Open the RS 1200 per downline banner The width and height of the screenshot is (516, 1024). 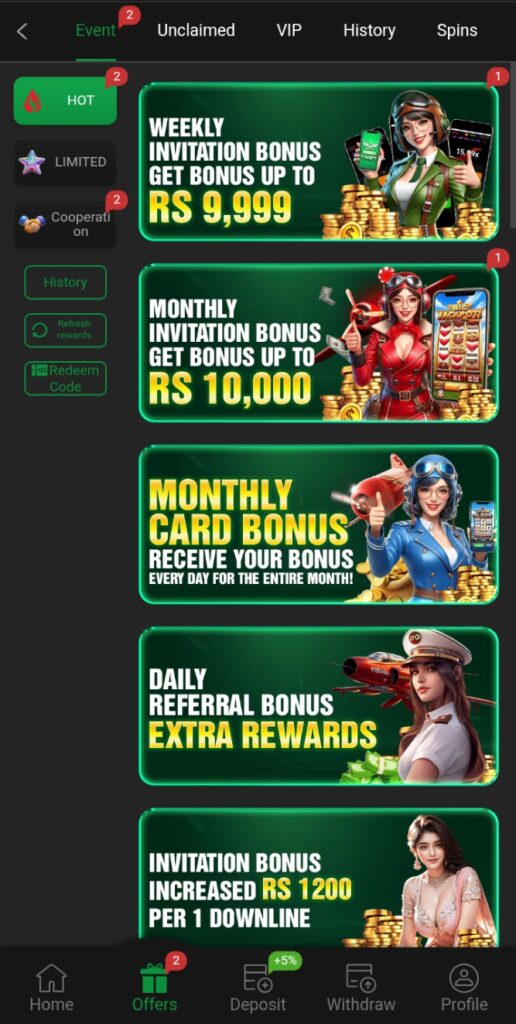pyautogui.click(x=319, y=878)
